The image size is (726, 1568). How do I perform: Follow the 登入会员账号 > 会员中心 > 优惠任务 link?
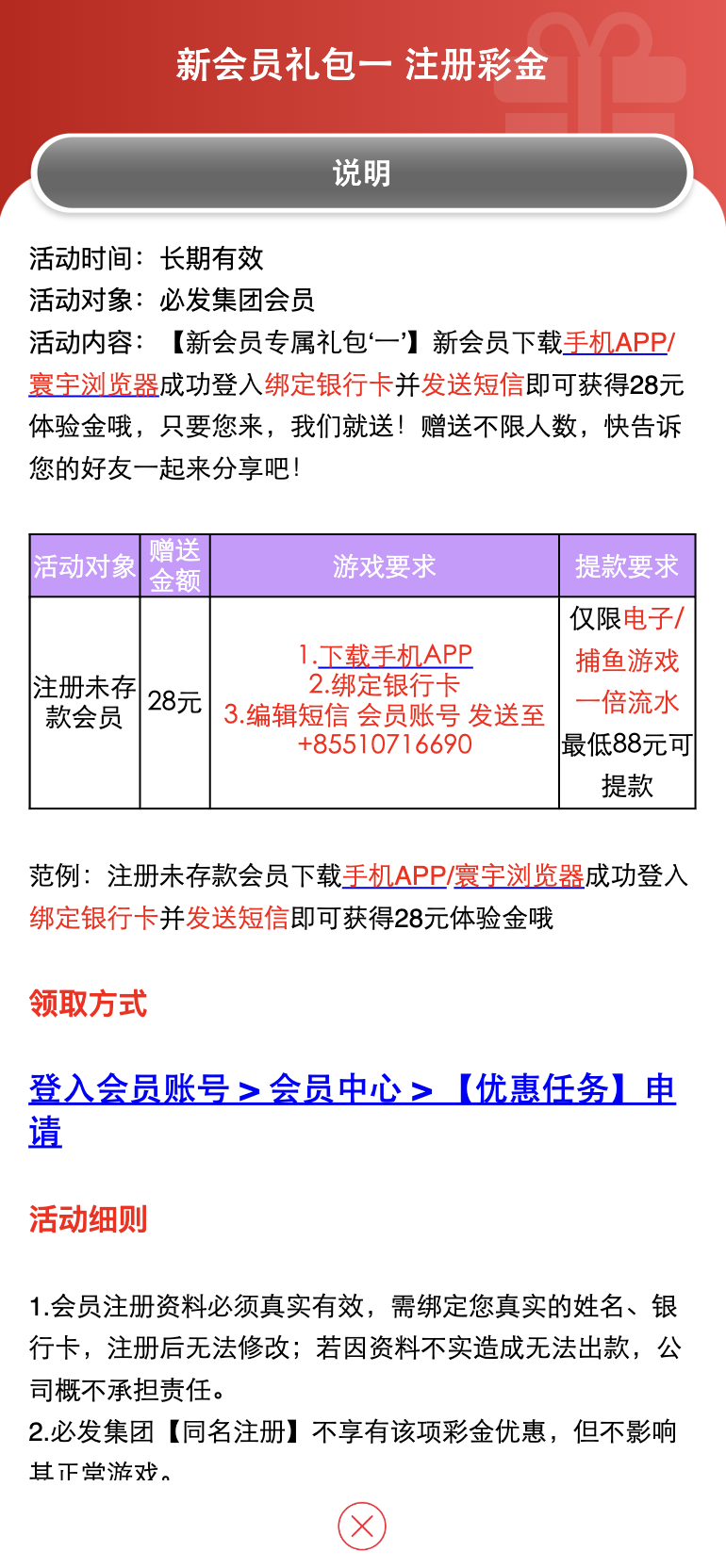[352, 1110]
